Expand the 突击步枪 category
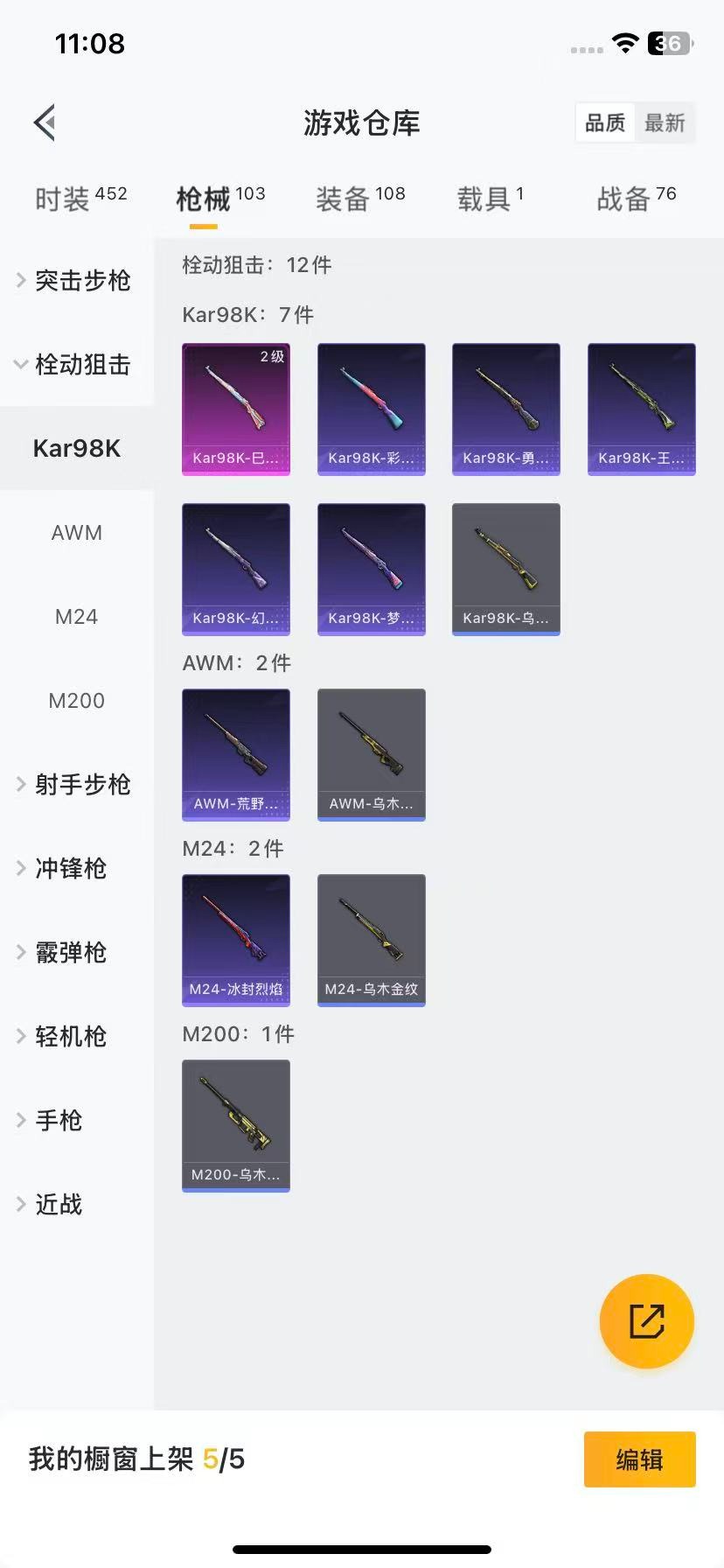 75,280
